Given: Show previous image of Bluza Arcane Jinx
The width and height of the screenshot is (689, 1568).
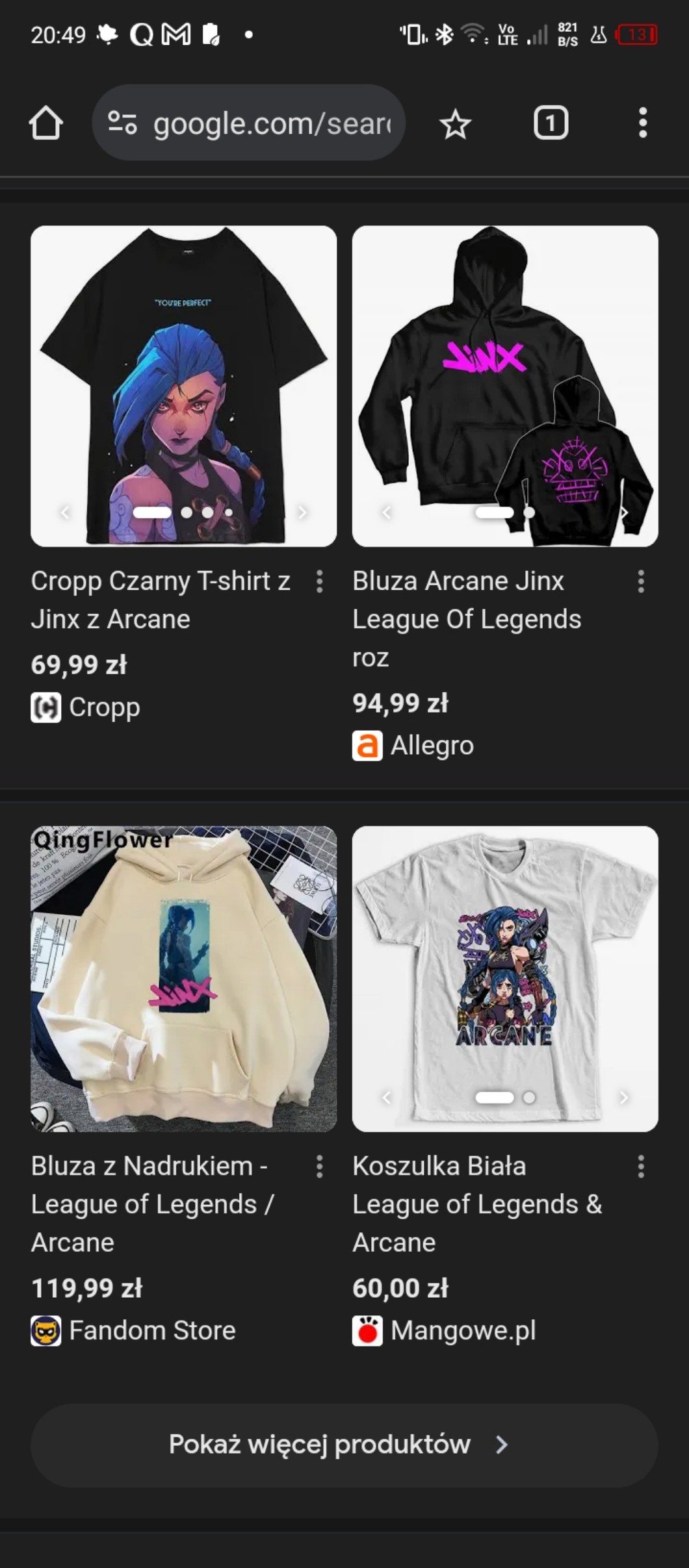Looking at the screenshot, I should point(387,512).
